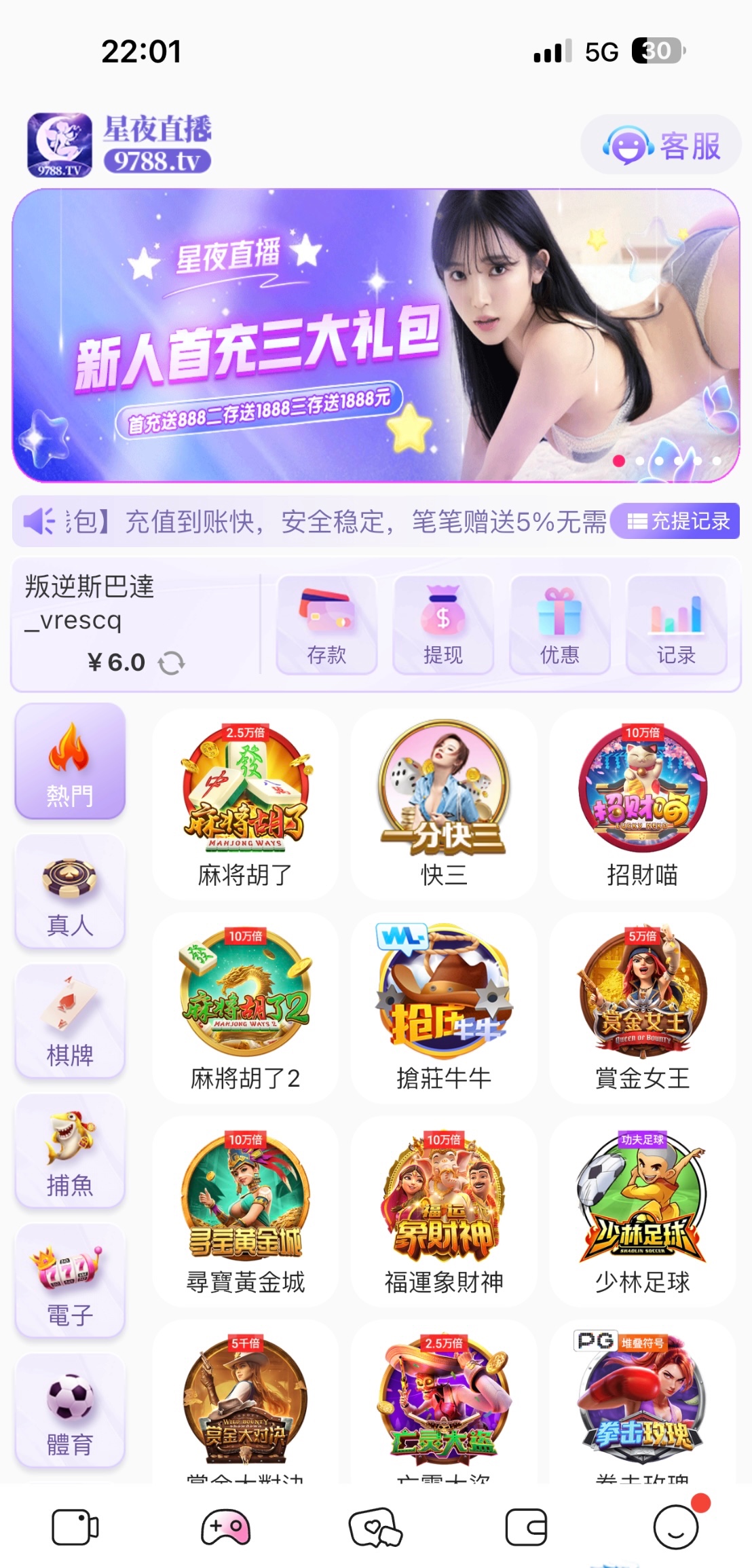The height and width of the screenshot is (1568, 752).
Task: Switch to 棋牌 category
Action: pyautogui.click(x=70, y=1021)
